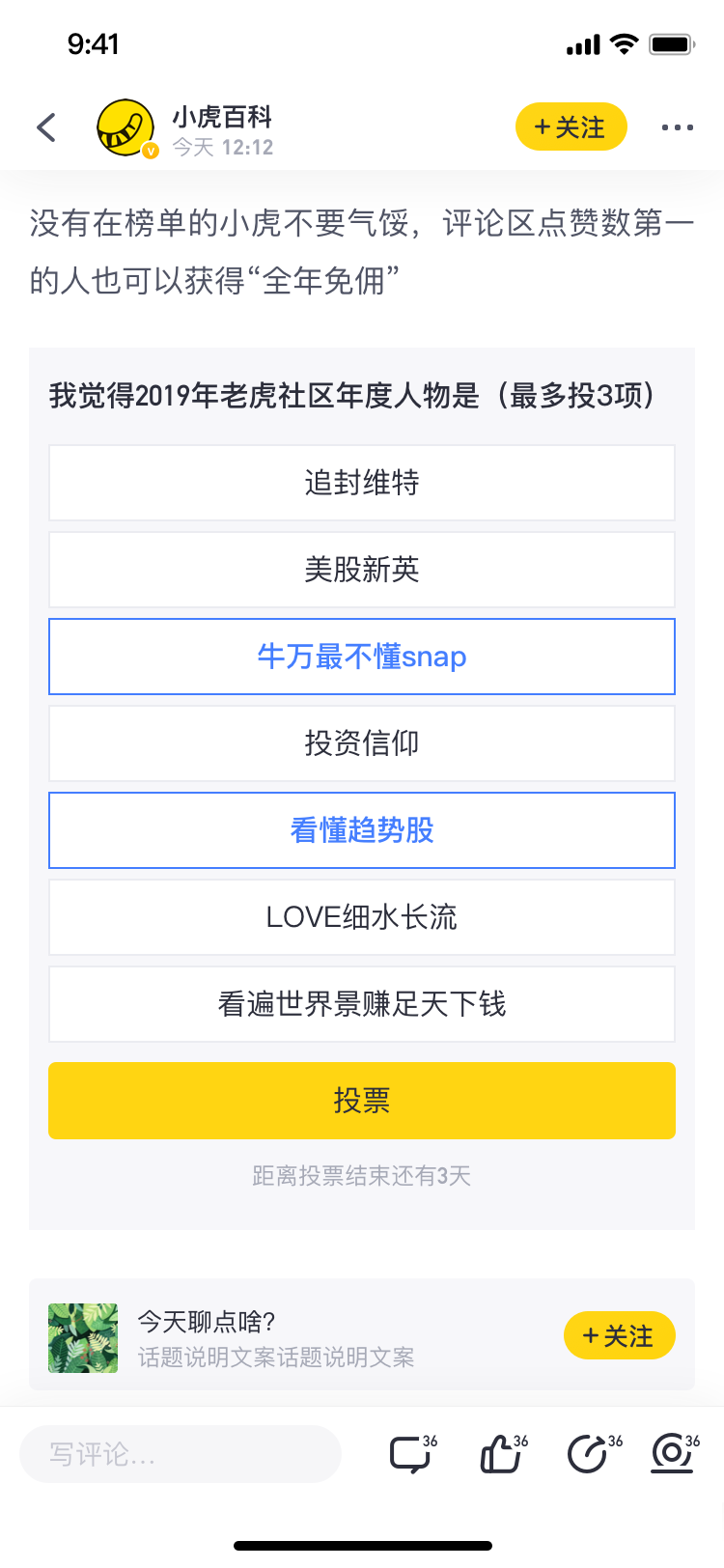Choose the poll option 投资信仰
Screen dimensions: 724x1568
(x=362, y=743)
